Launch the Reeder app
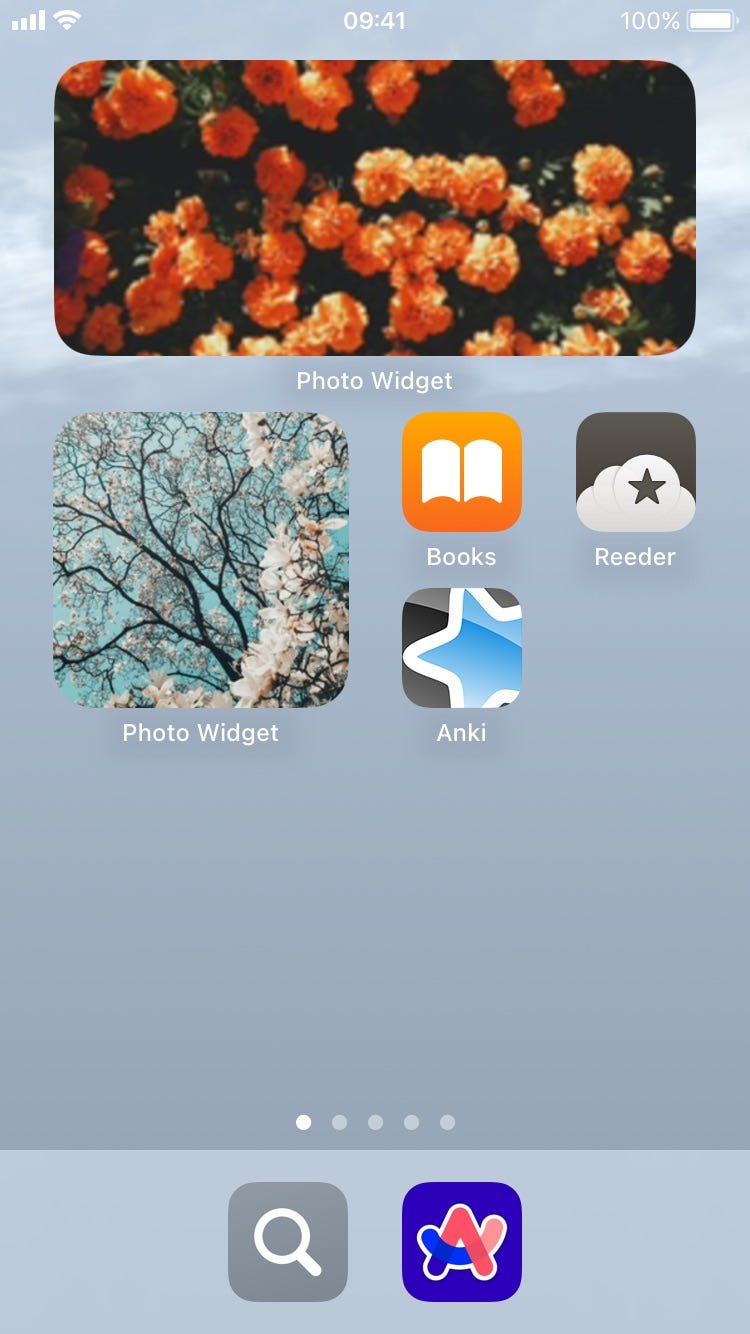This screenshot has height=1334, width=750. point(636,472)
